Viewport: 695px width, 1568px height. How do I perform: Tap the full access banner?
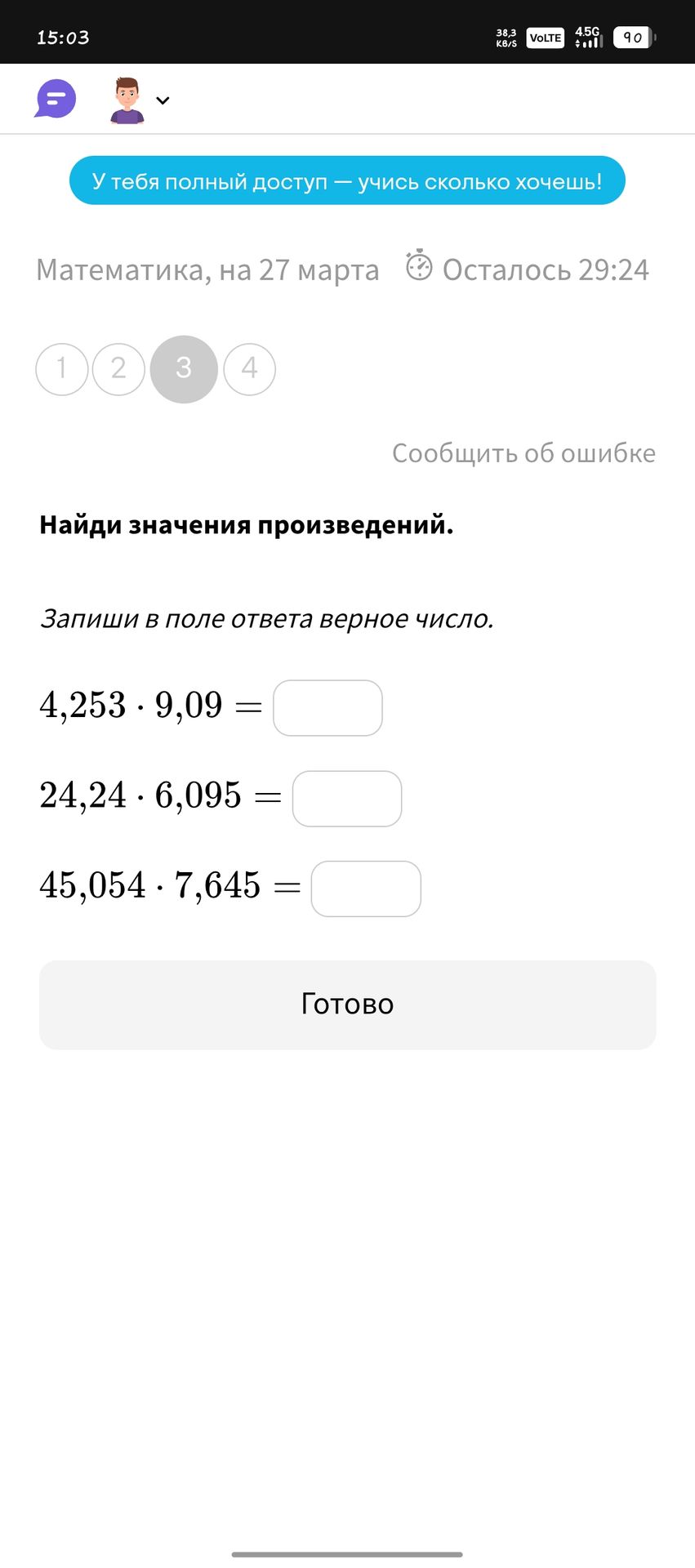[x=347, y=180]
